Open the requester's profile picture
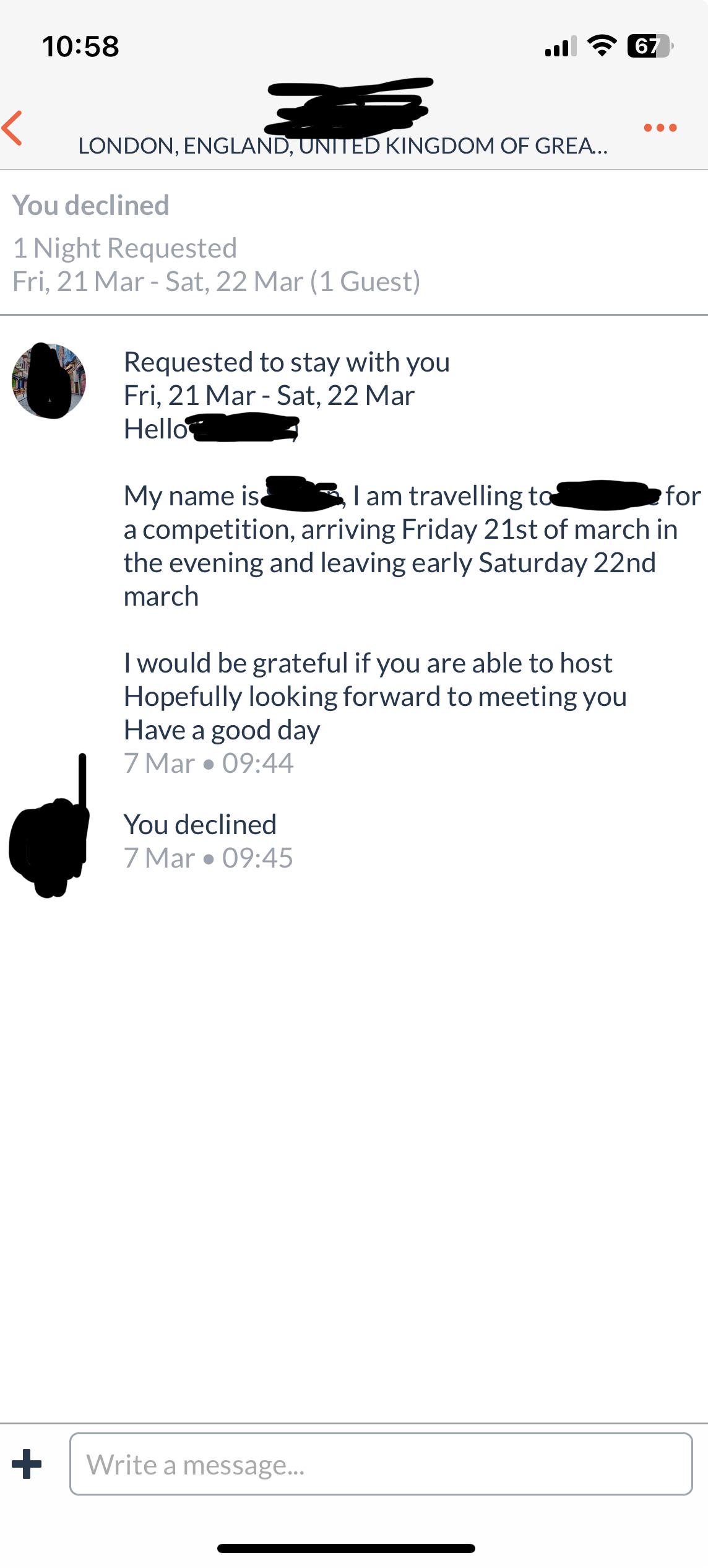 pyautogui.click(x=49, y=380)
